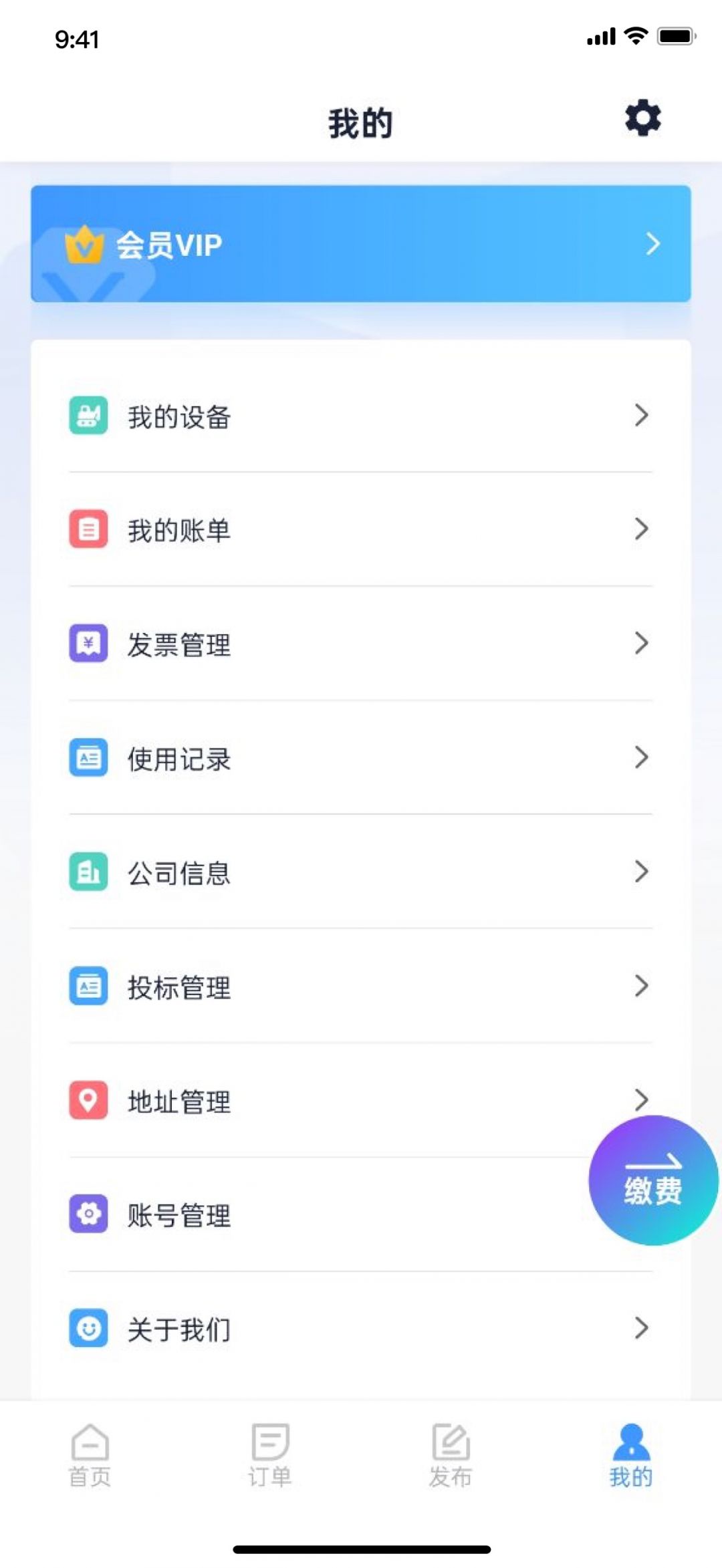Switch to the 首页 tab
This screenshot has height=1568, width=722.
point(90,1455)
